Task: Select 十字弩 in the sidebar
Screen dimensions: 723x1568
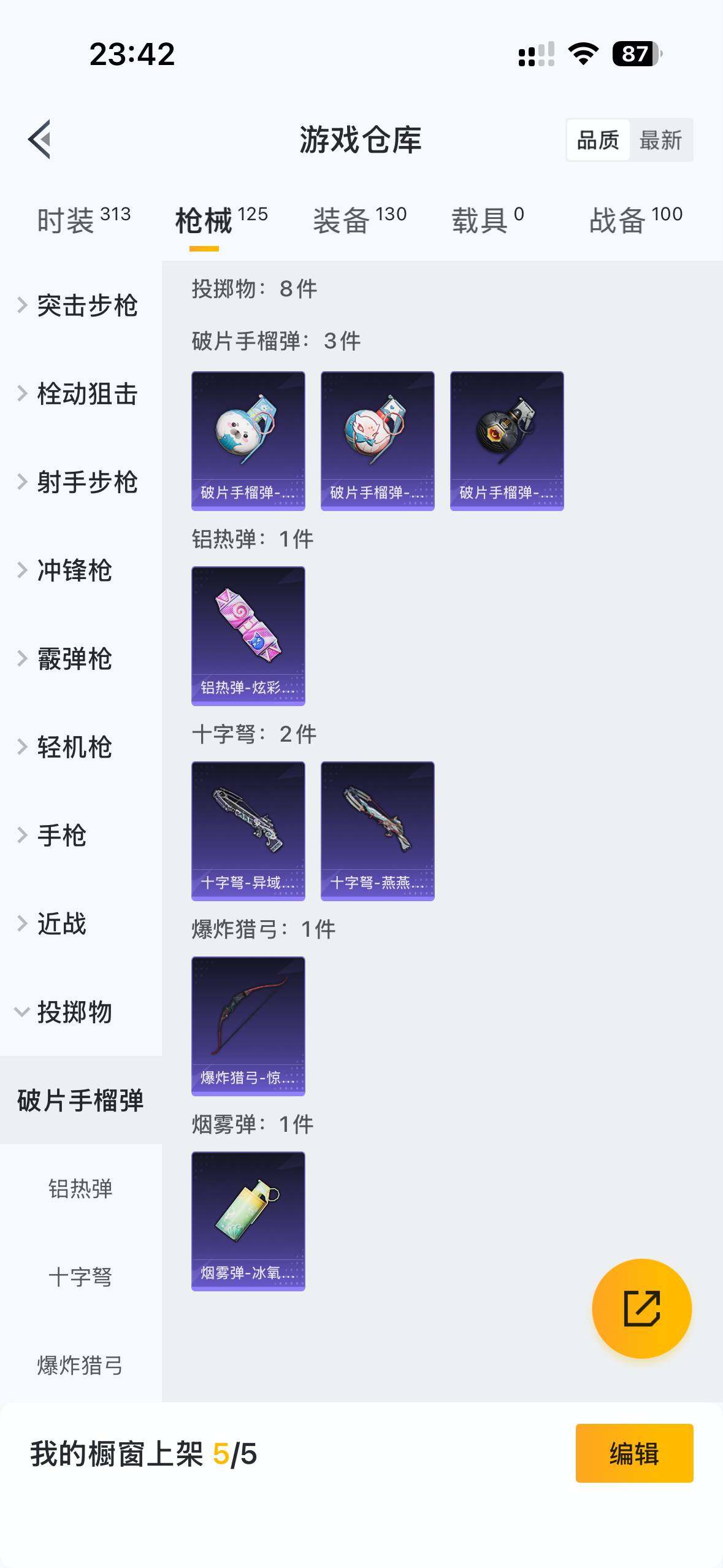Action: coord(80,1277)
